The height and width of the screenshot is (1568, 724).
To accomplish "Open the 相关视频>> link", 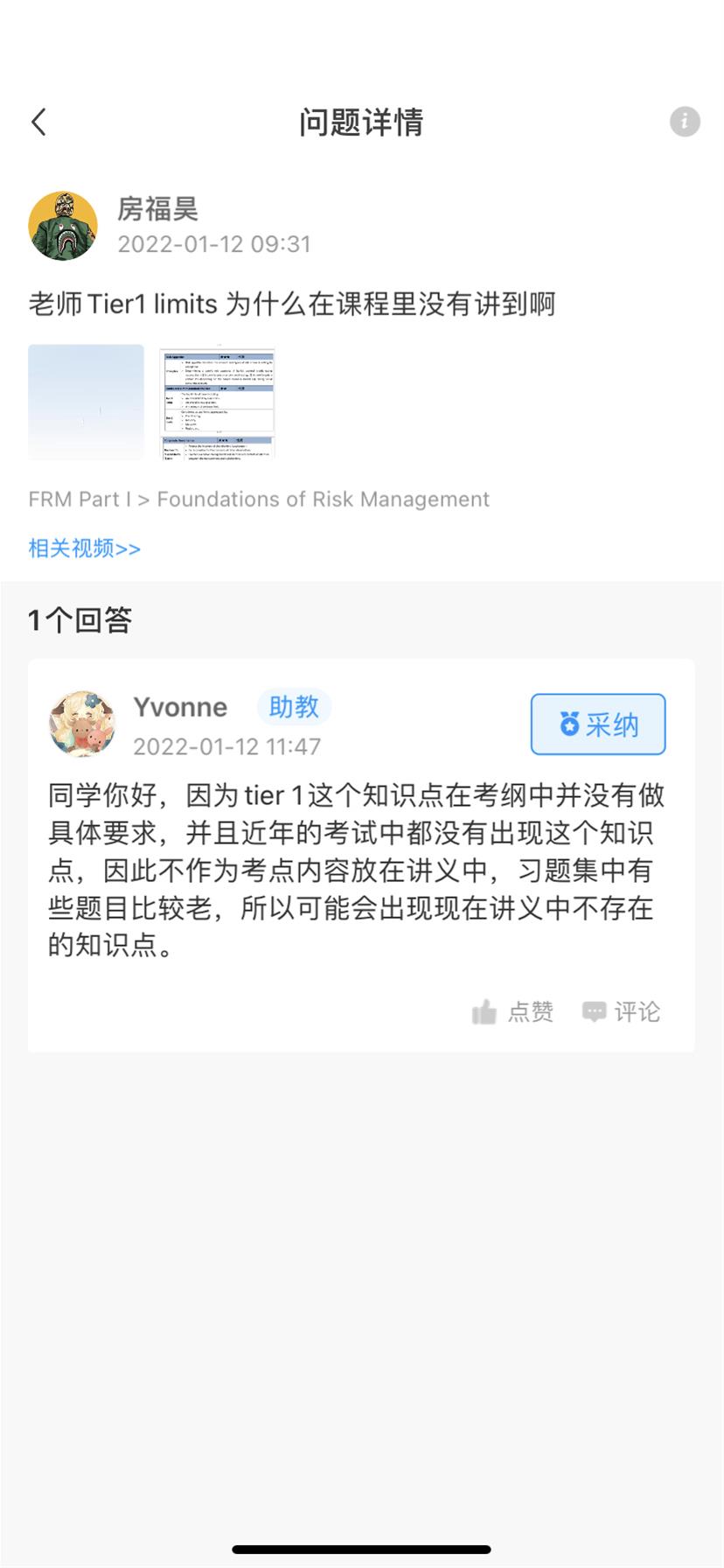I will tap(84, 549).
